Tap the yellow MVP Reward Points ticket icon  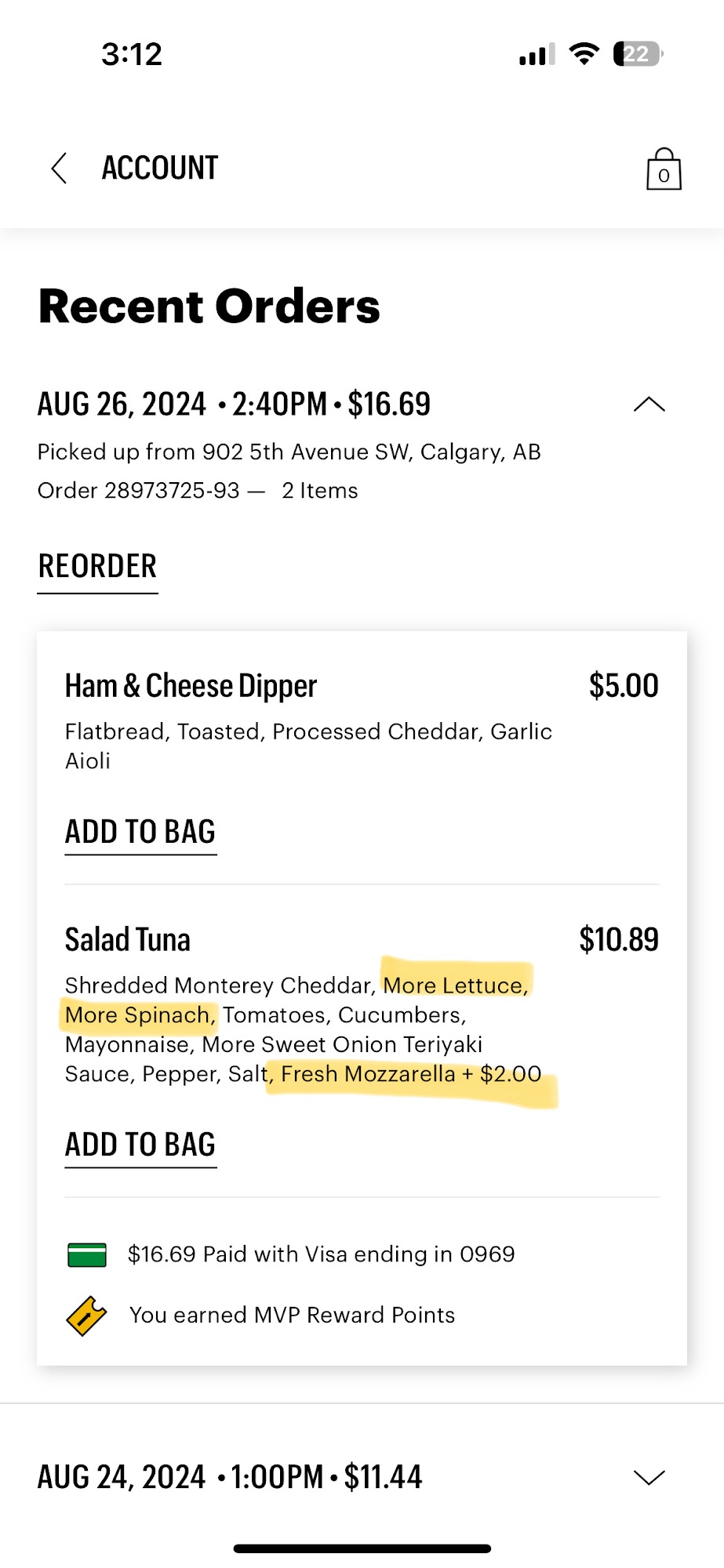click(86, 1314)
